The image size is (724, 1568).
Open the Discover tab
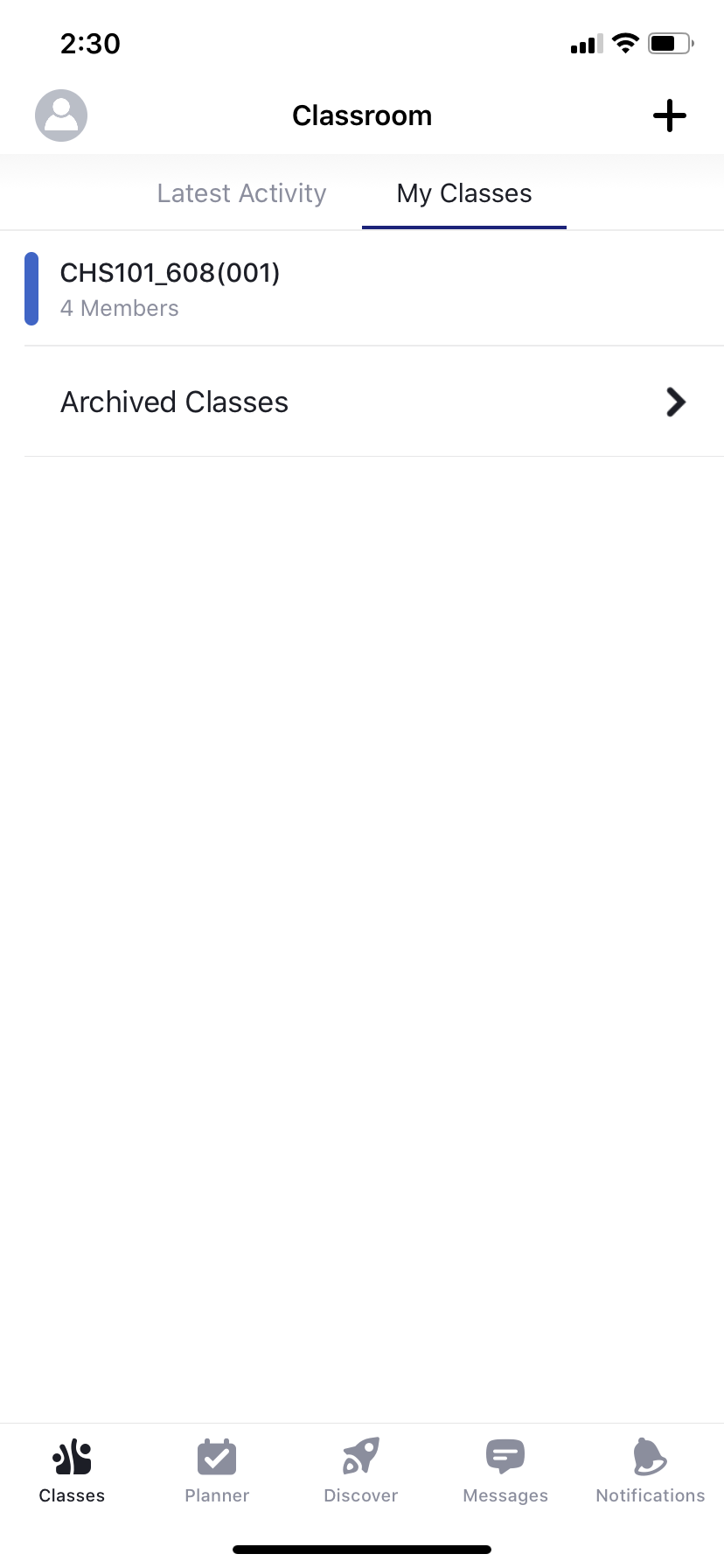pos(361,1470)
